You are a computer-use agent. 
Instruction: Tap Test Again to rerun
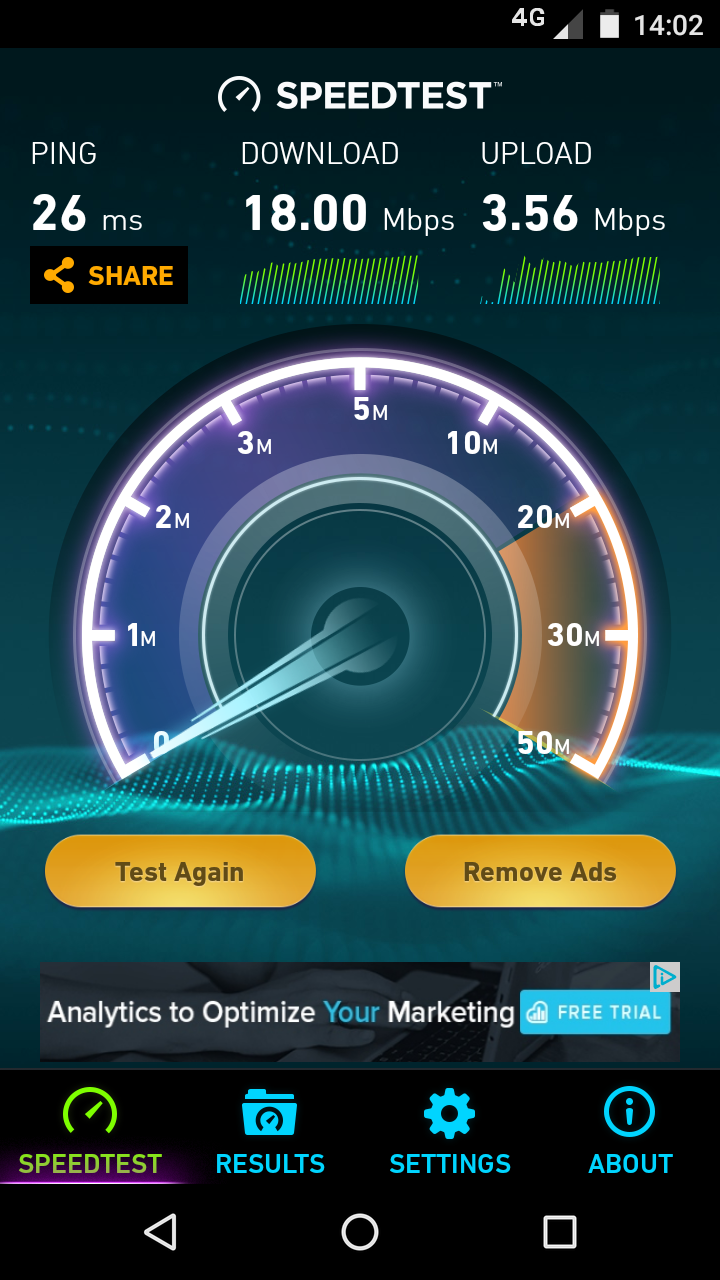click(180, 871)
